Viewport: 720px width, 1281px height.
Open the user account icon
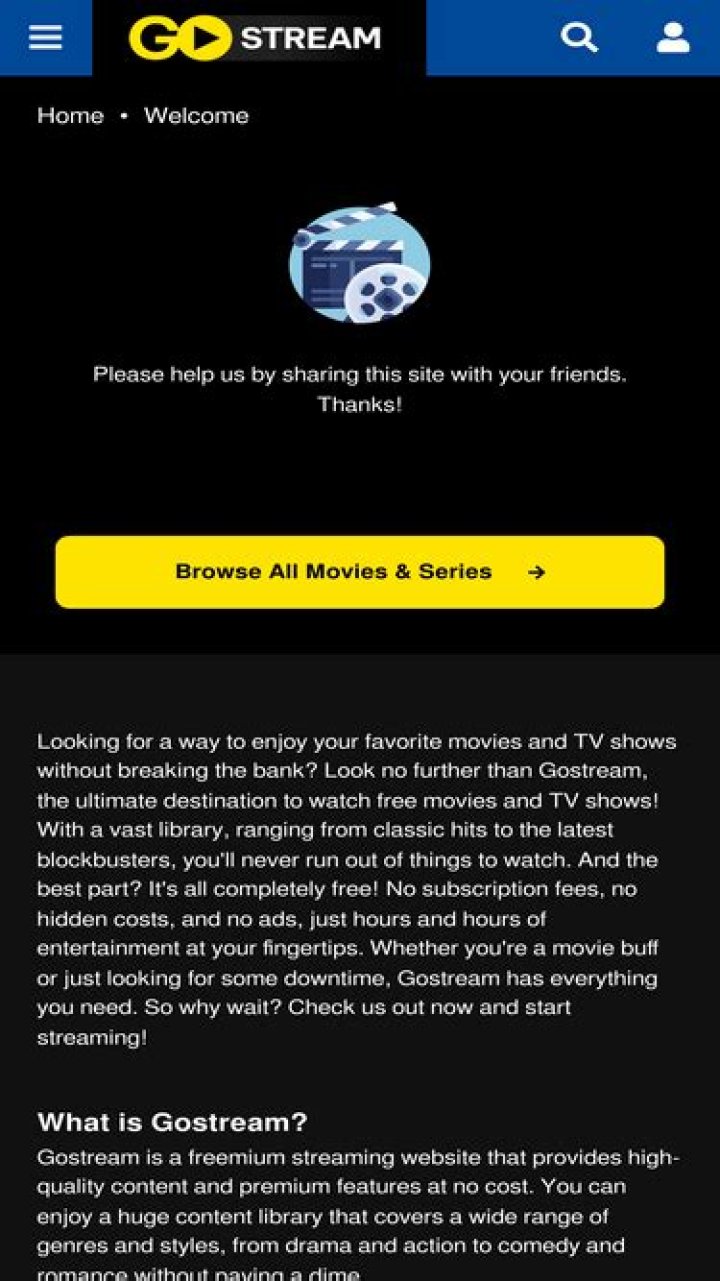tap(673, 38)
